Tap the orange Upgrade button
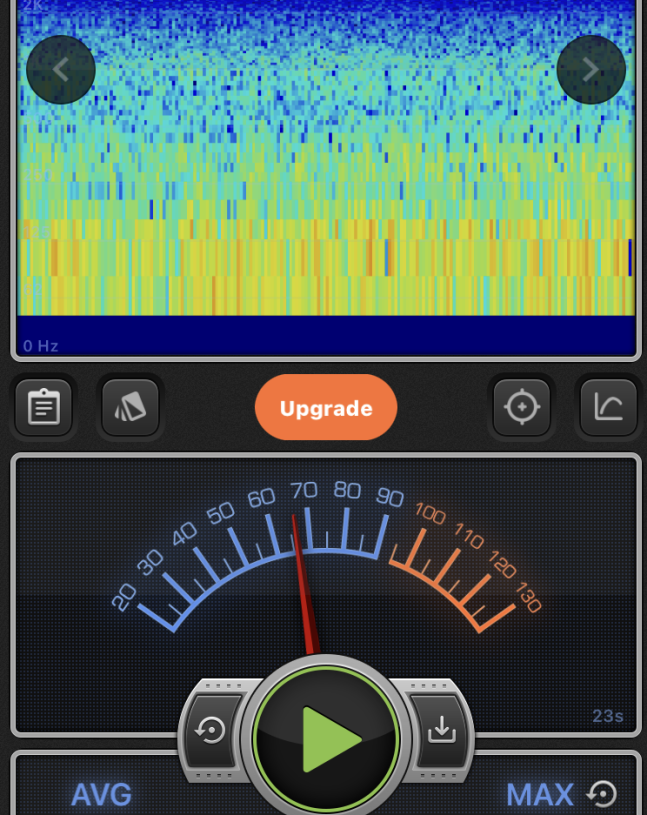The width and height of the screenshot is (647, 815). tap(326, 408)
